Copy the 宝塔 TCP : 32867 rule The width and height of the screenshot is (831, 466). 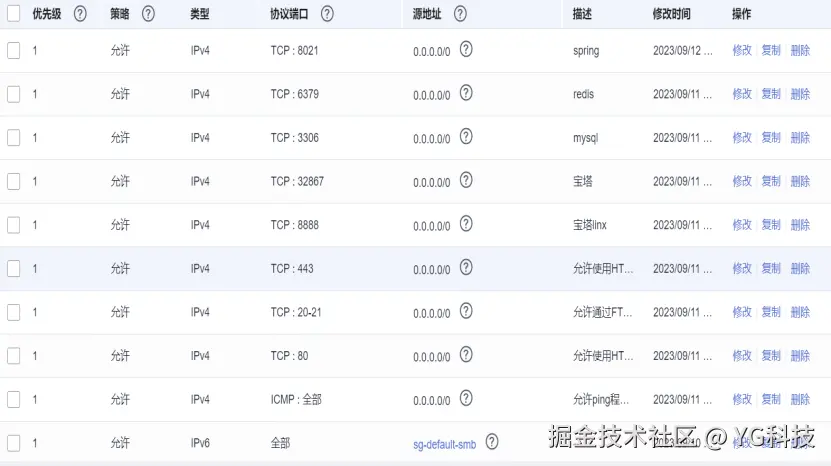[x=771, y=181]
